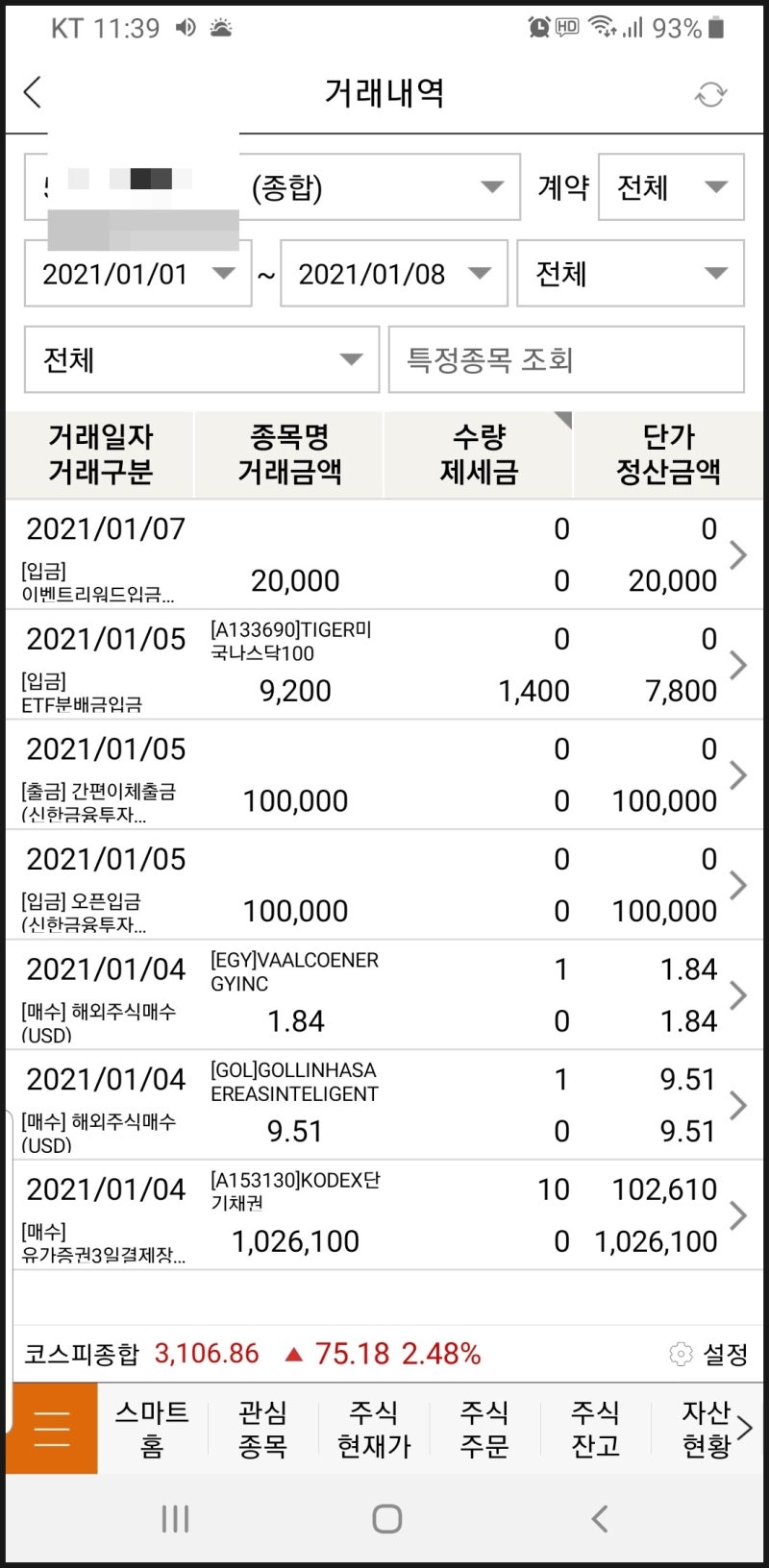Switch to 관심종목 tab
769x1568 pixels.
coord(262,1429)
